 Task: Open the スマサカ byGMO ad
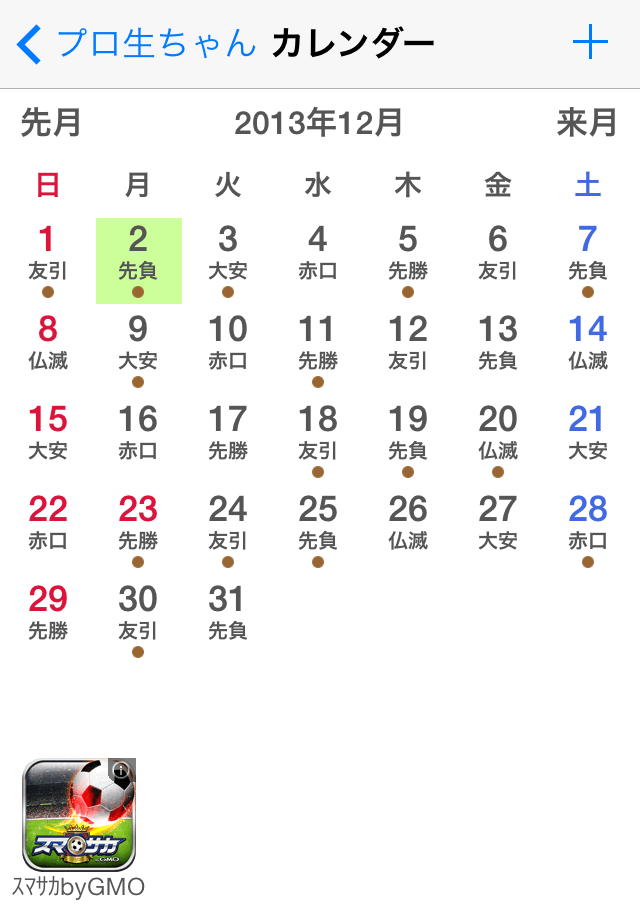pyautogui.click(x=78, y=815)
